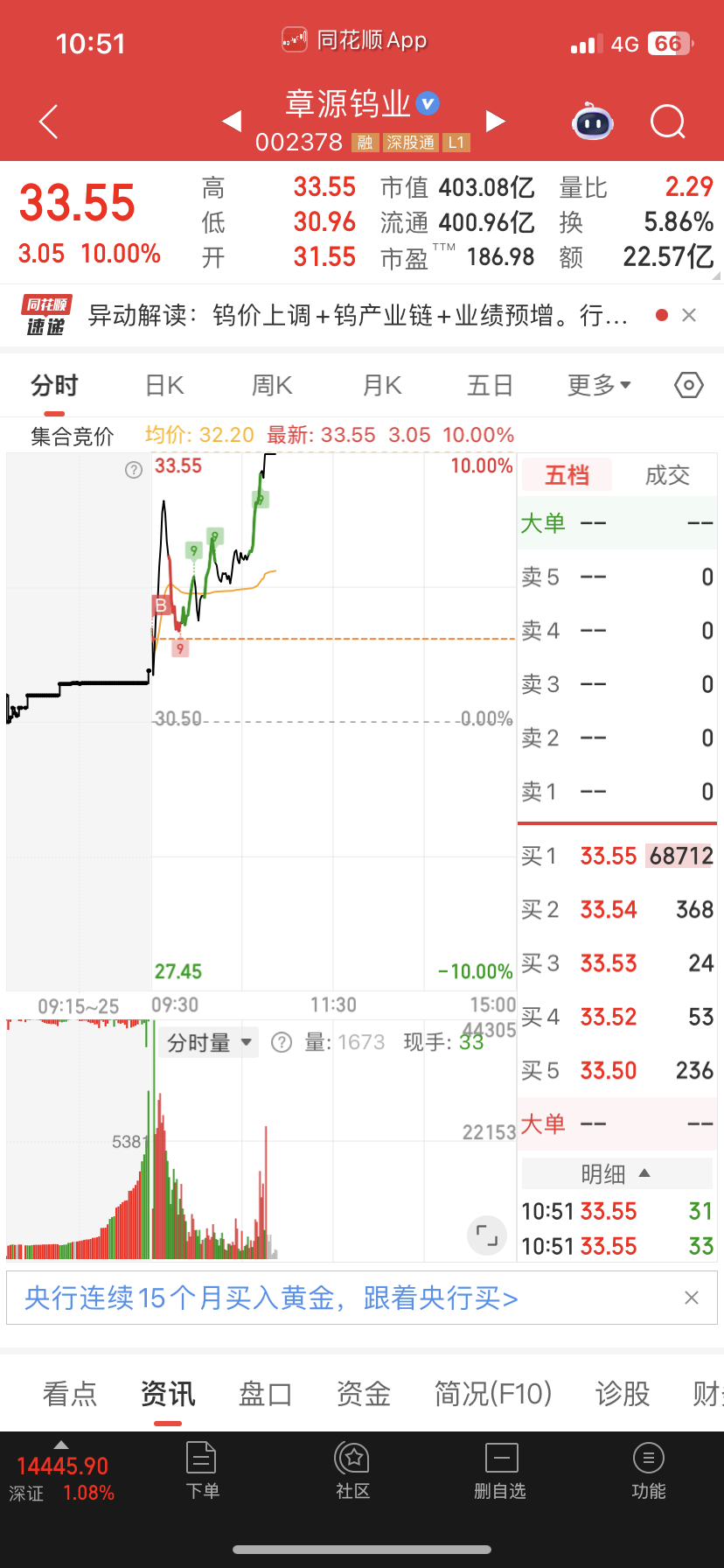Open the AI robot assistant

coord(593,122)
